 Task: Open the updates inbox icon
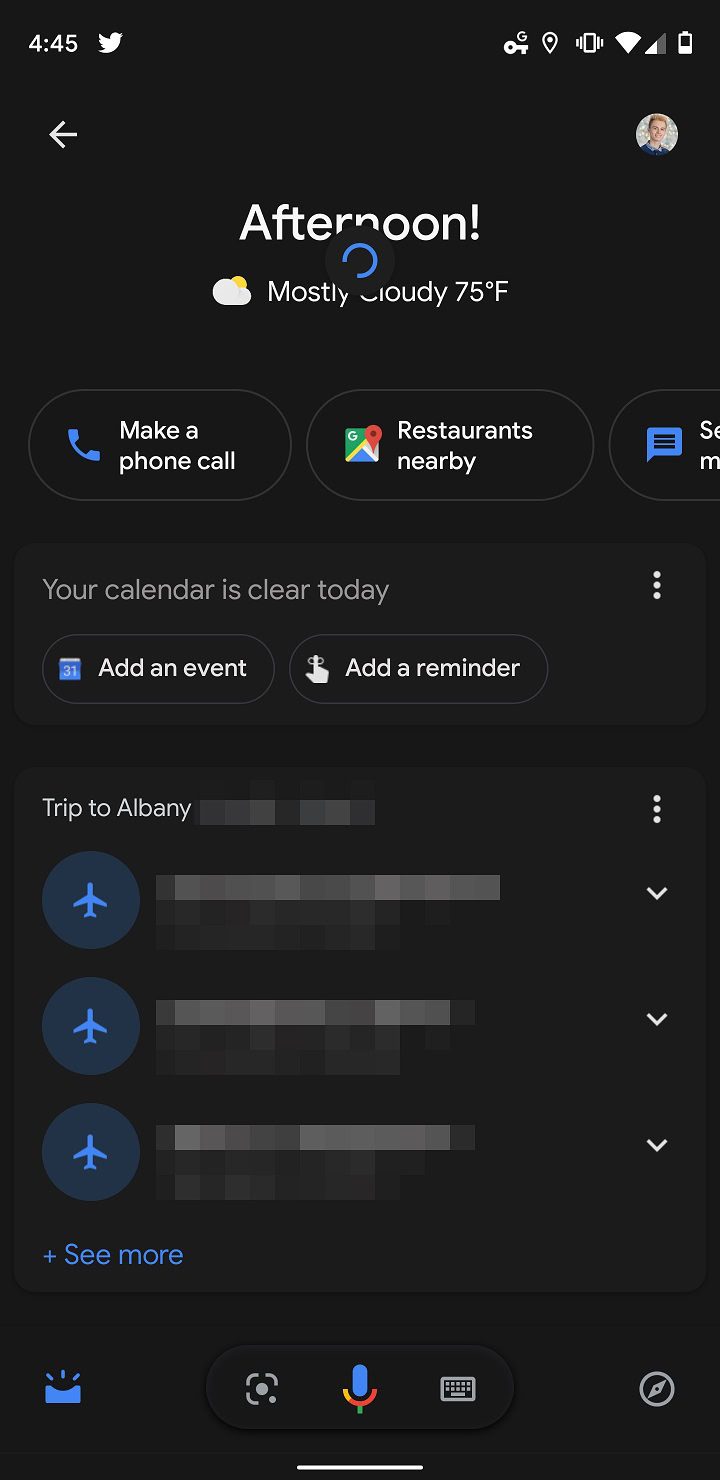coord(63,1388)
